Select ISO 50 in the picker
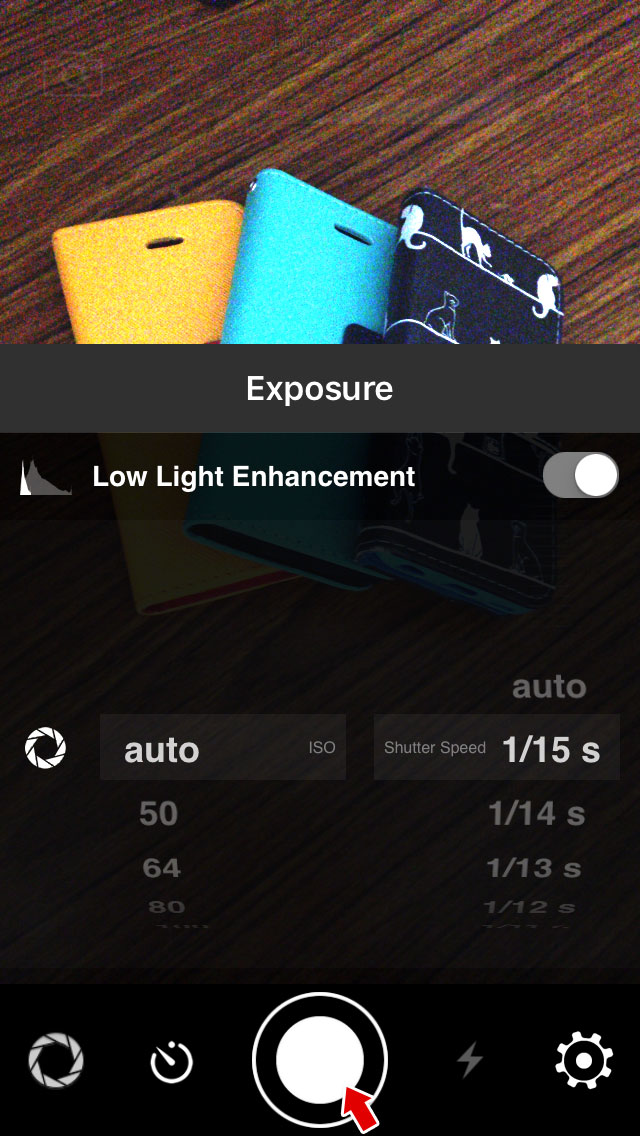 tap(159, 814)
